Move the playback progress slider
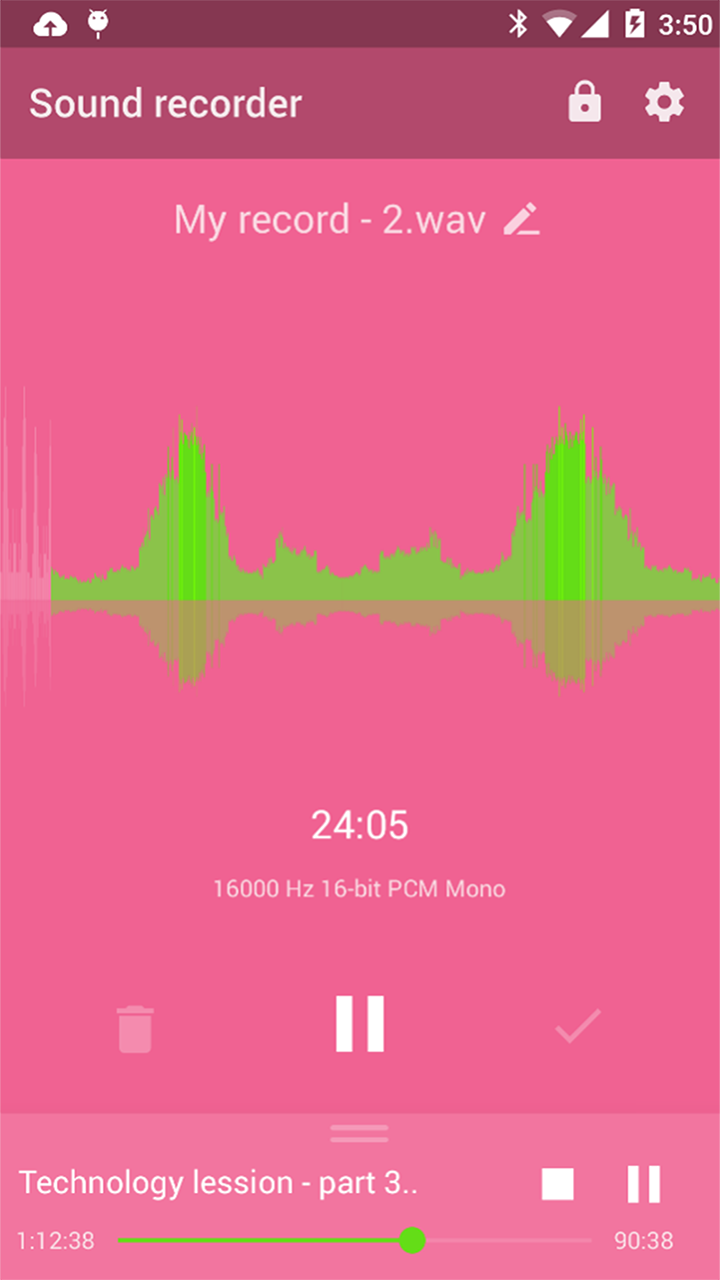This screenshot has width=720, height=1280. click(x=410, y=1241)
